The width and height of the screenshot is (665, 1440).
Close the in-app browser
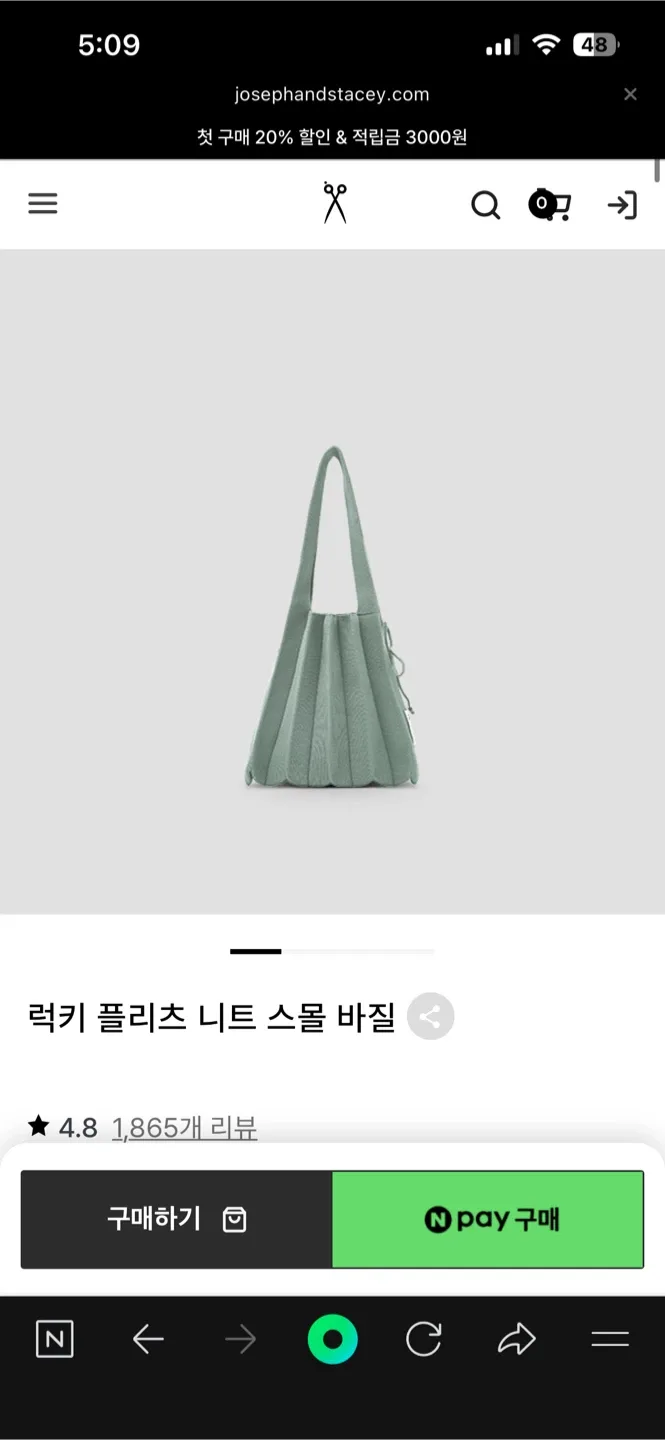(630, 94)
